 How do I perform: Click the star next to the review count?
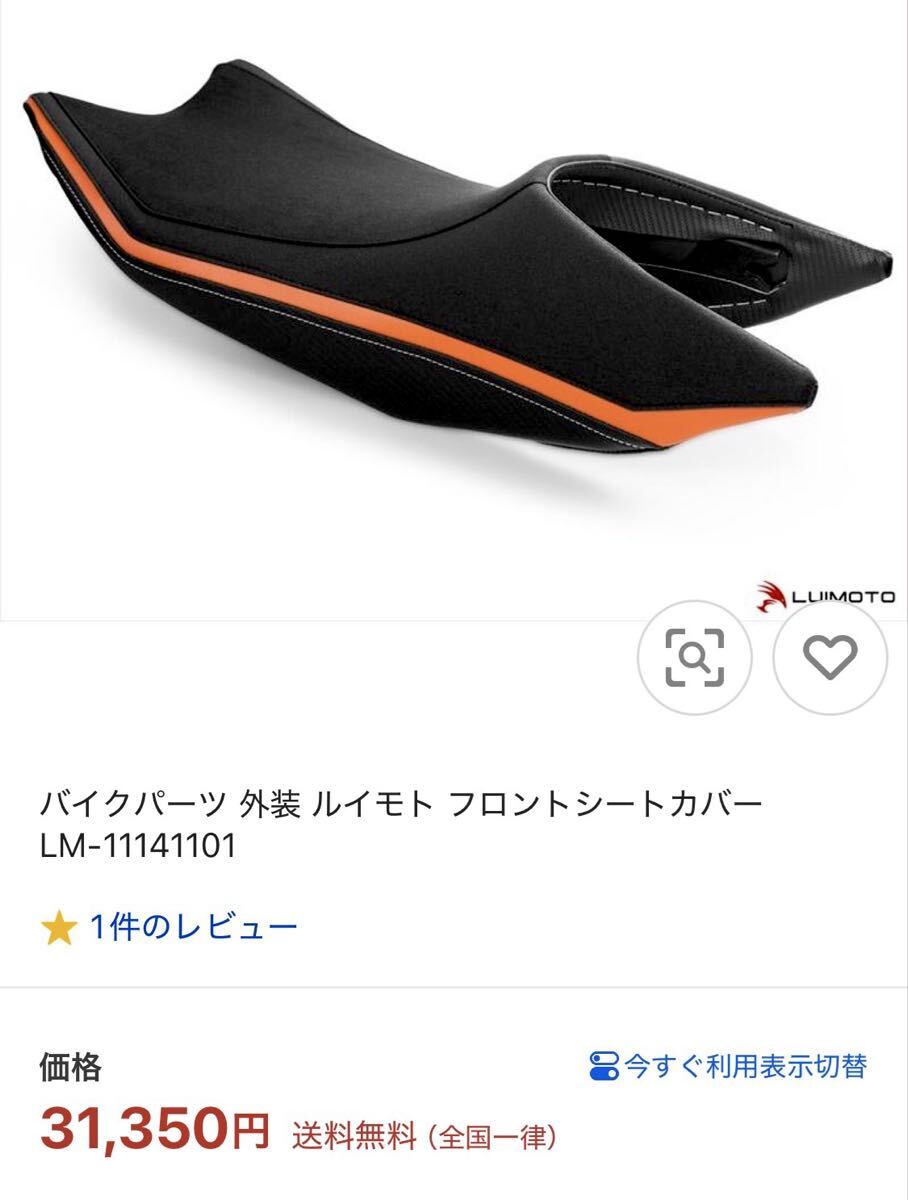58,925
